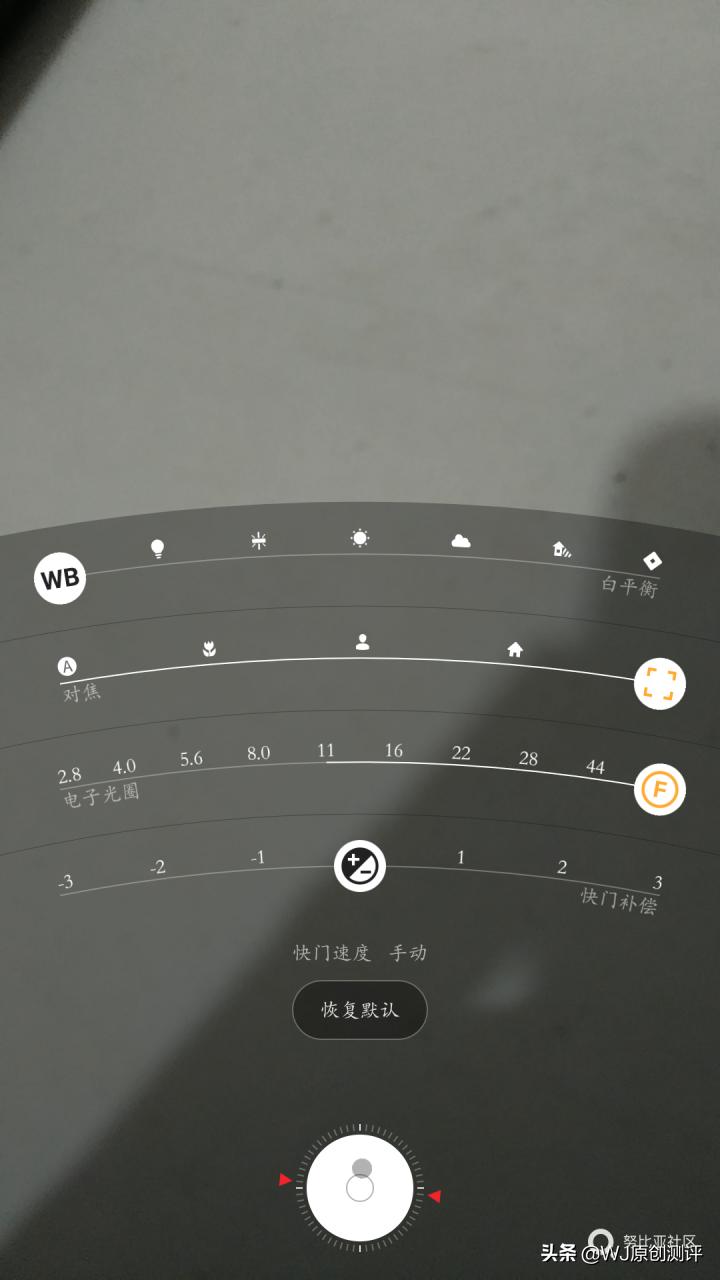Screen dimensions: 720x1280
Task: Choose house landscape focus distance
Action: pos(515,650)
